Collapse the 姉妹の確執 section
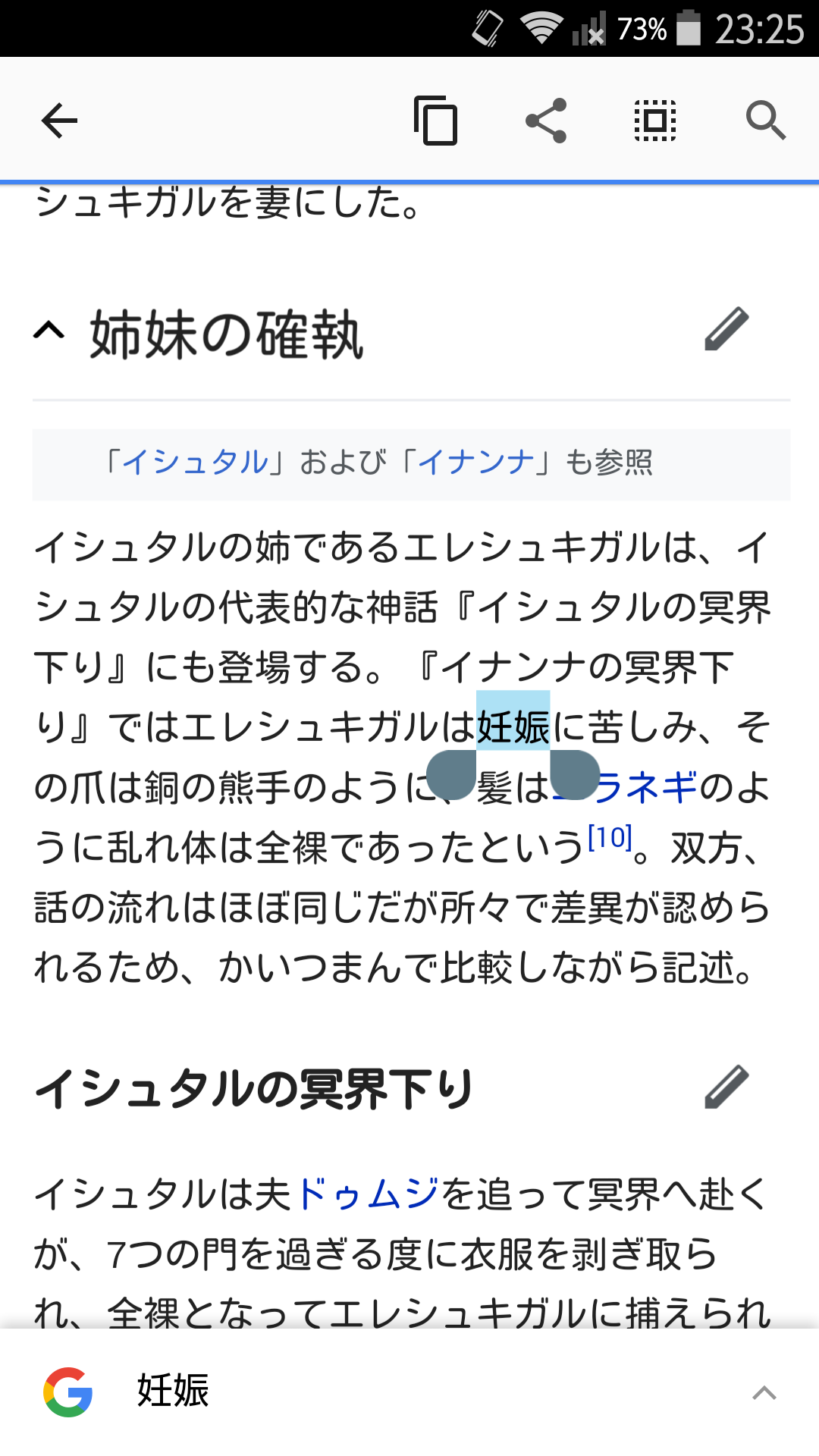 coord(49,331)
